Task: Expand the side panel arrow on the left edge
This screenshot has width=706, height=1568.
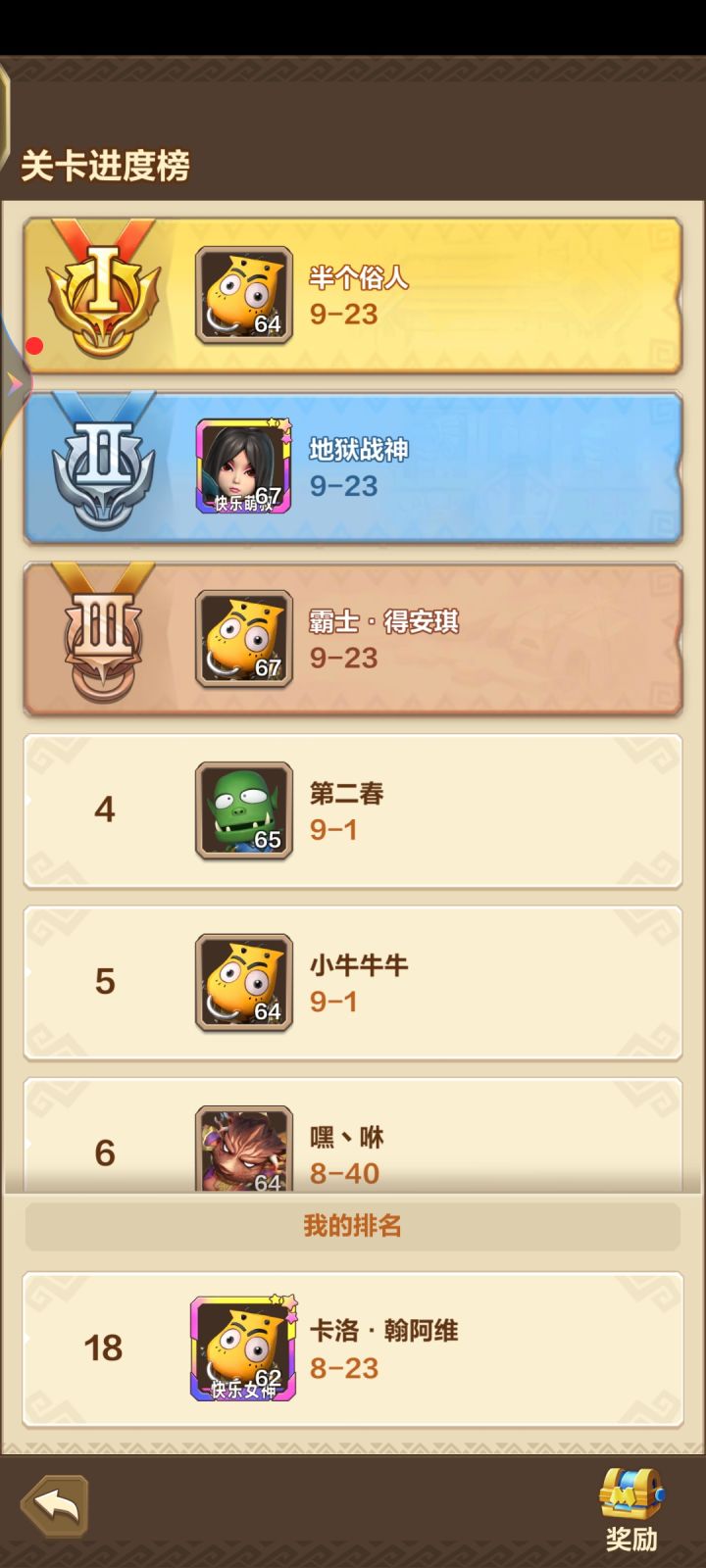Action: click(x=15, y=382)
